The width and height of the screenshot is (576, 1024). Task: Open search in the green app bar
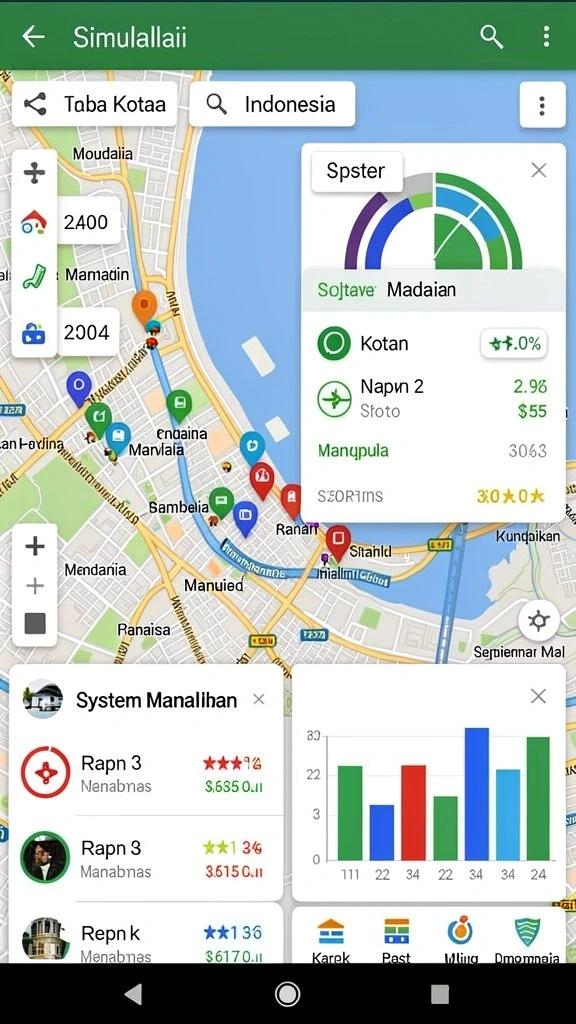coord(491,37)
